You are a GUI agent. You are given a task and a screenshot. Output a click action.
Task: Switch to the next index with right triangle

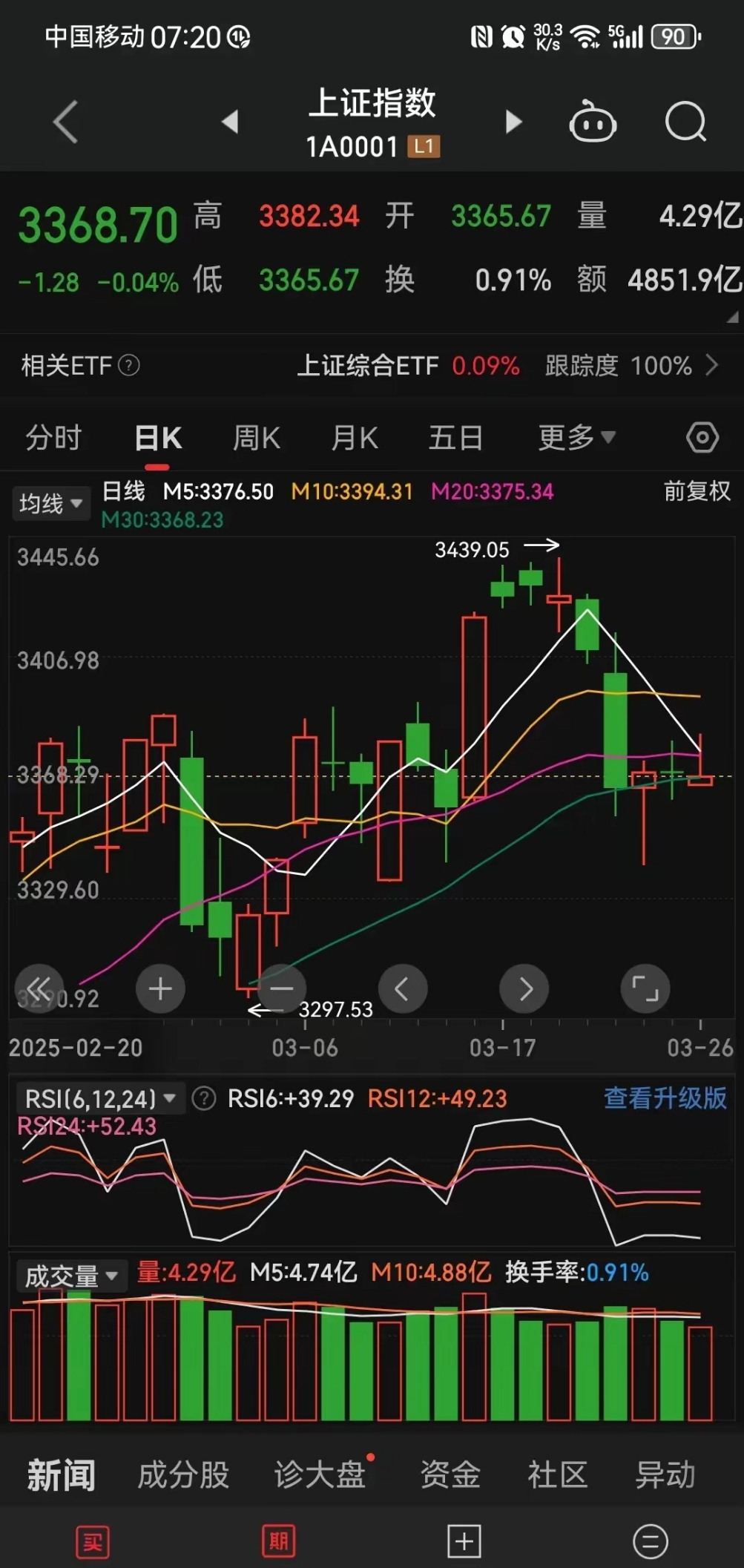(513, 122)
